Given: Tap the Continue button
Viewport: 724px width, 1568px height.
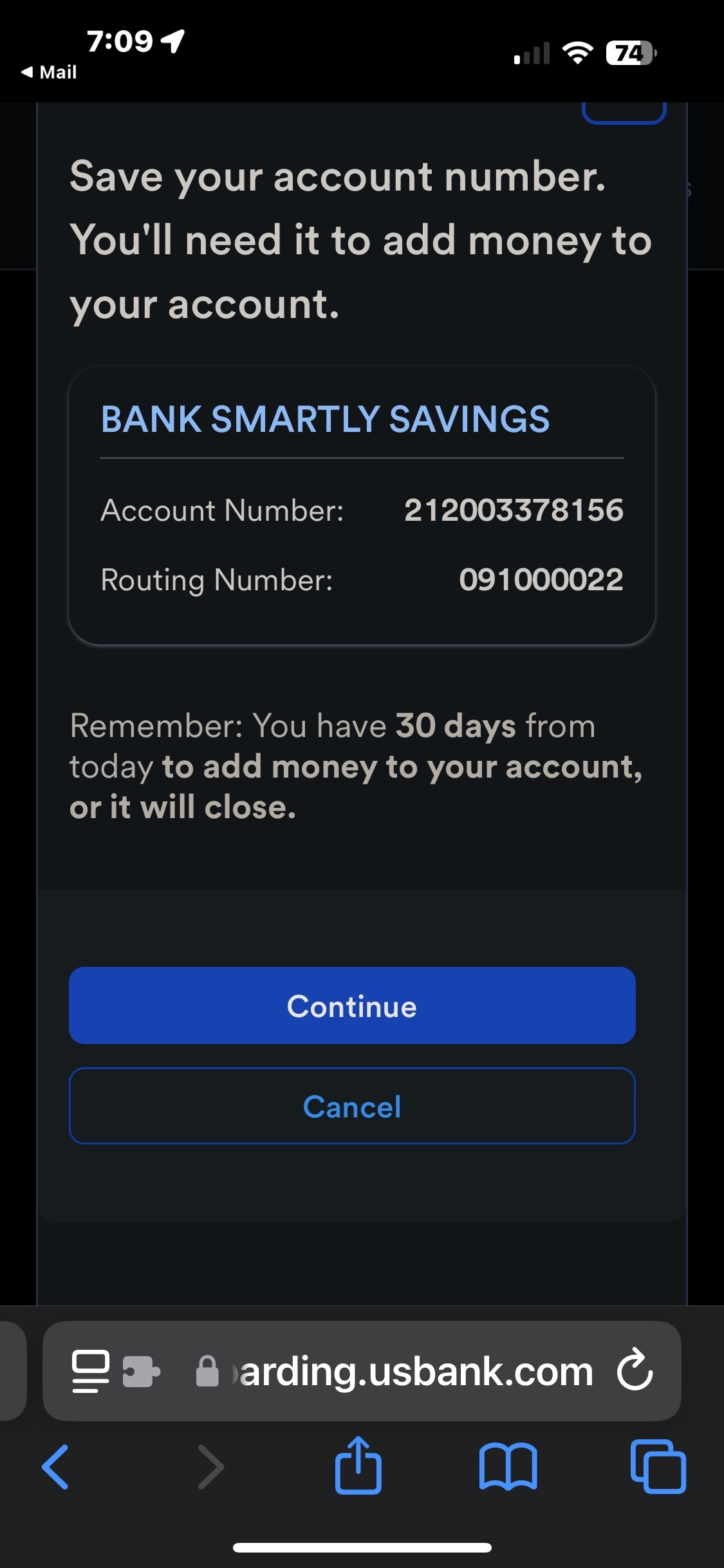Looking at the screenshot, I should point(352,1005).
